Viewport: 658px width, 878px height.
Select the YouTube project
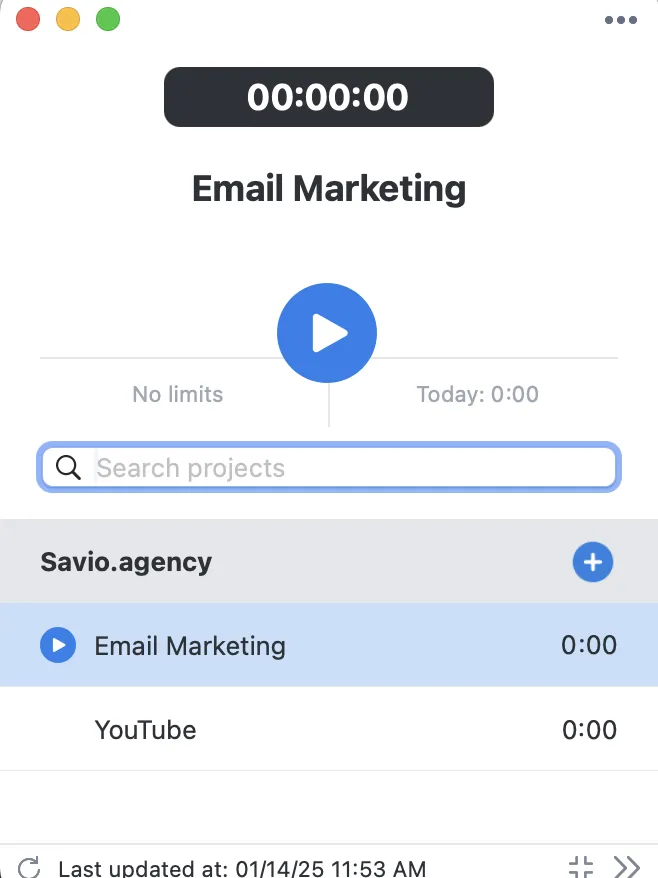click(329, 729)
